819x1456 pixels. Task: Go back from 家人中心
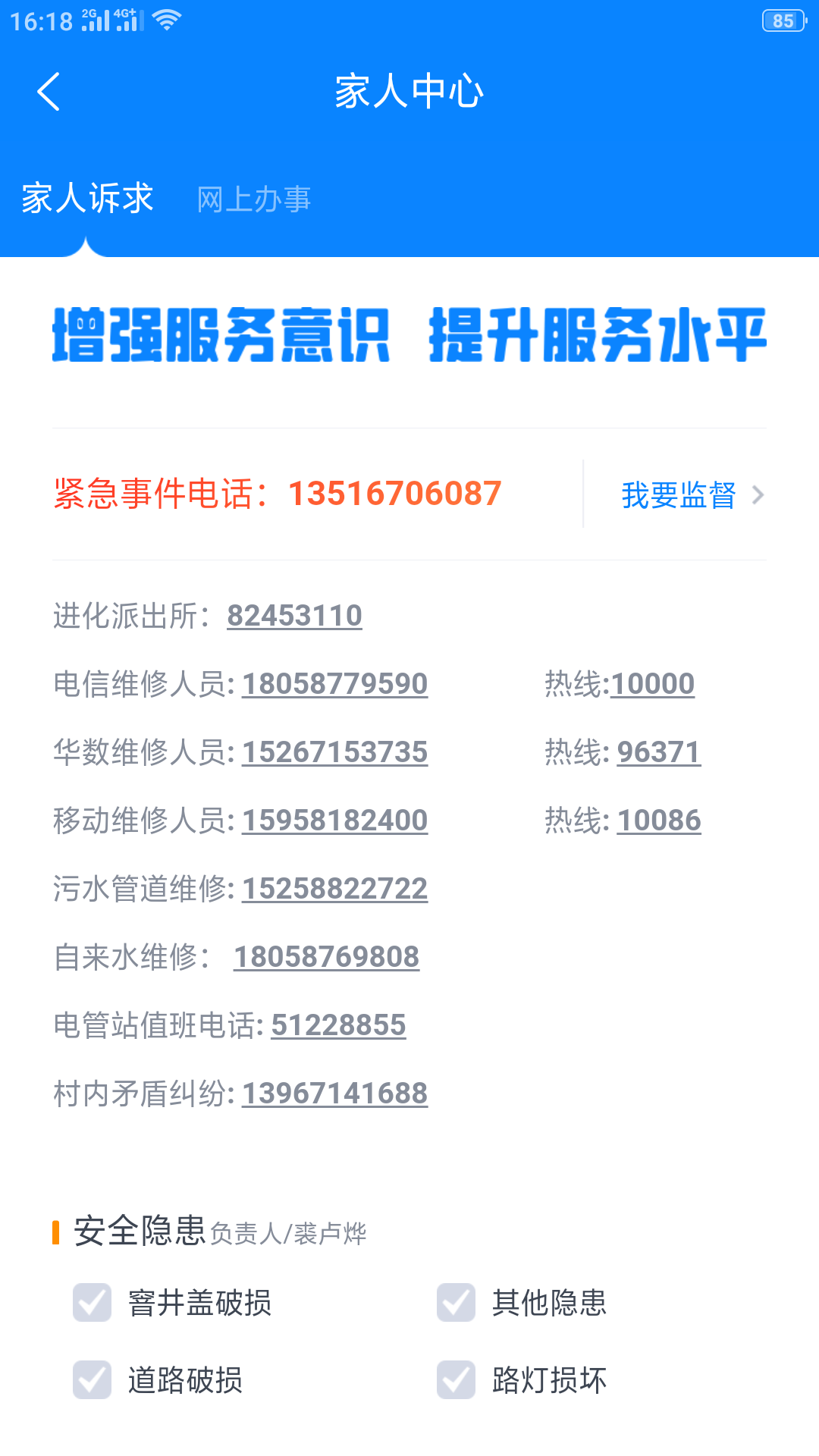[x=49, y=92]
